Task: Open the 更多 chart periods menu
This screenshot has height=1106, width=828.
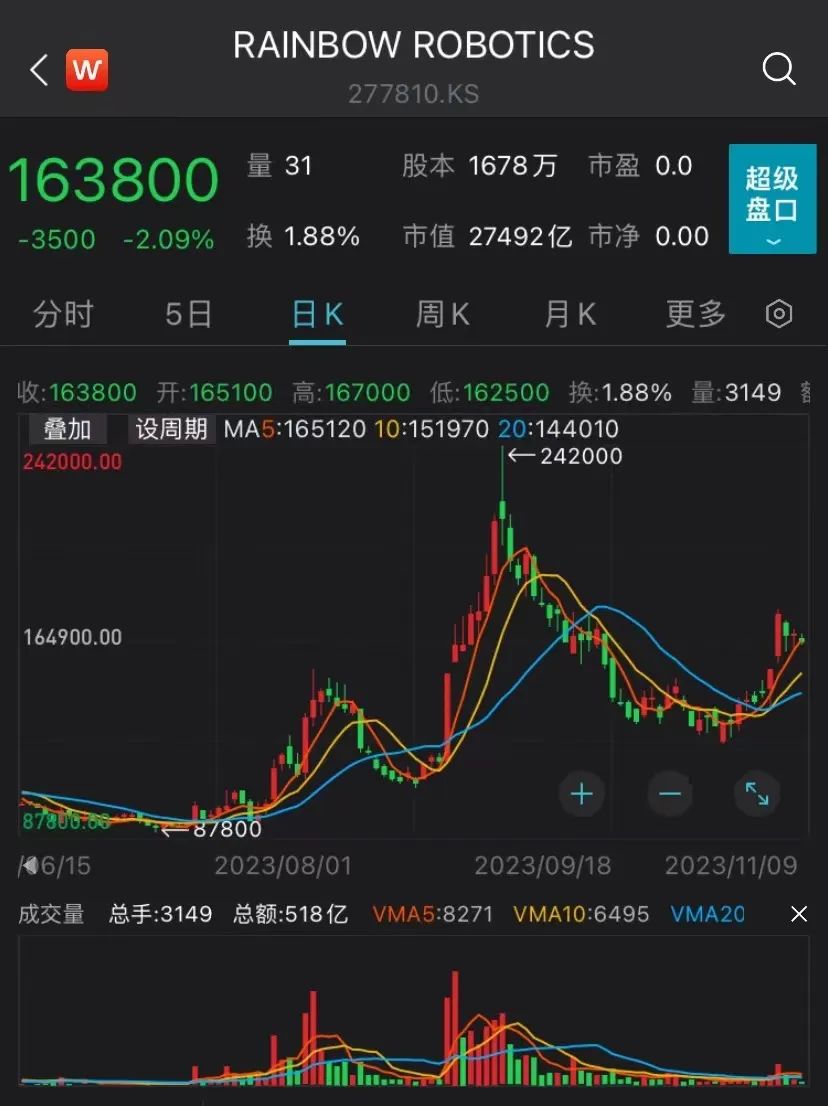Action: [x=696, y=314]
